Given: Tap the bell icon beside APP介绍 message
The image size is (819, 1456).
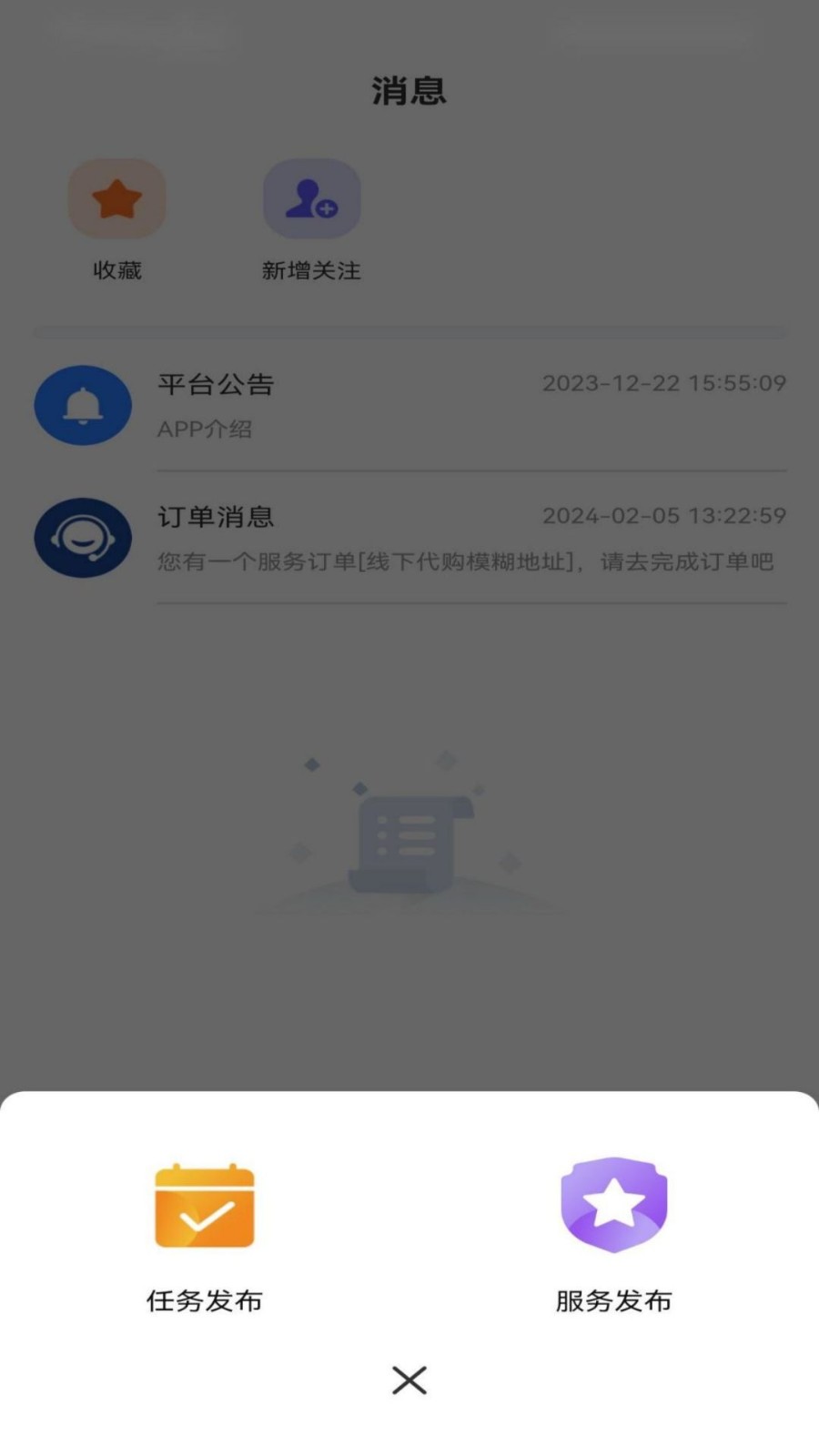Looking at the screenshot, I should [82, 406].
